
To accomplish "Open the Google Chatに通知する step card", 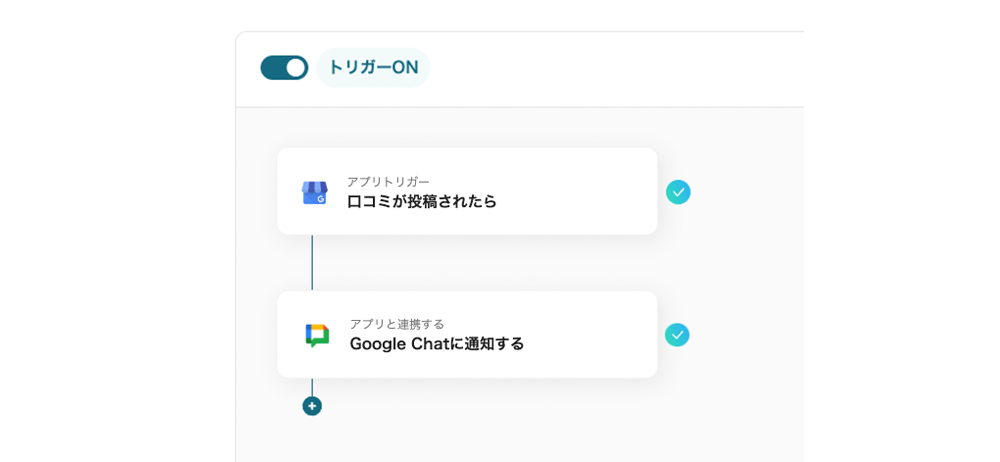I will coord(466,335).
